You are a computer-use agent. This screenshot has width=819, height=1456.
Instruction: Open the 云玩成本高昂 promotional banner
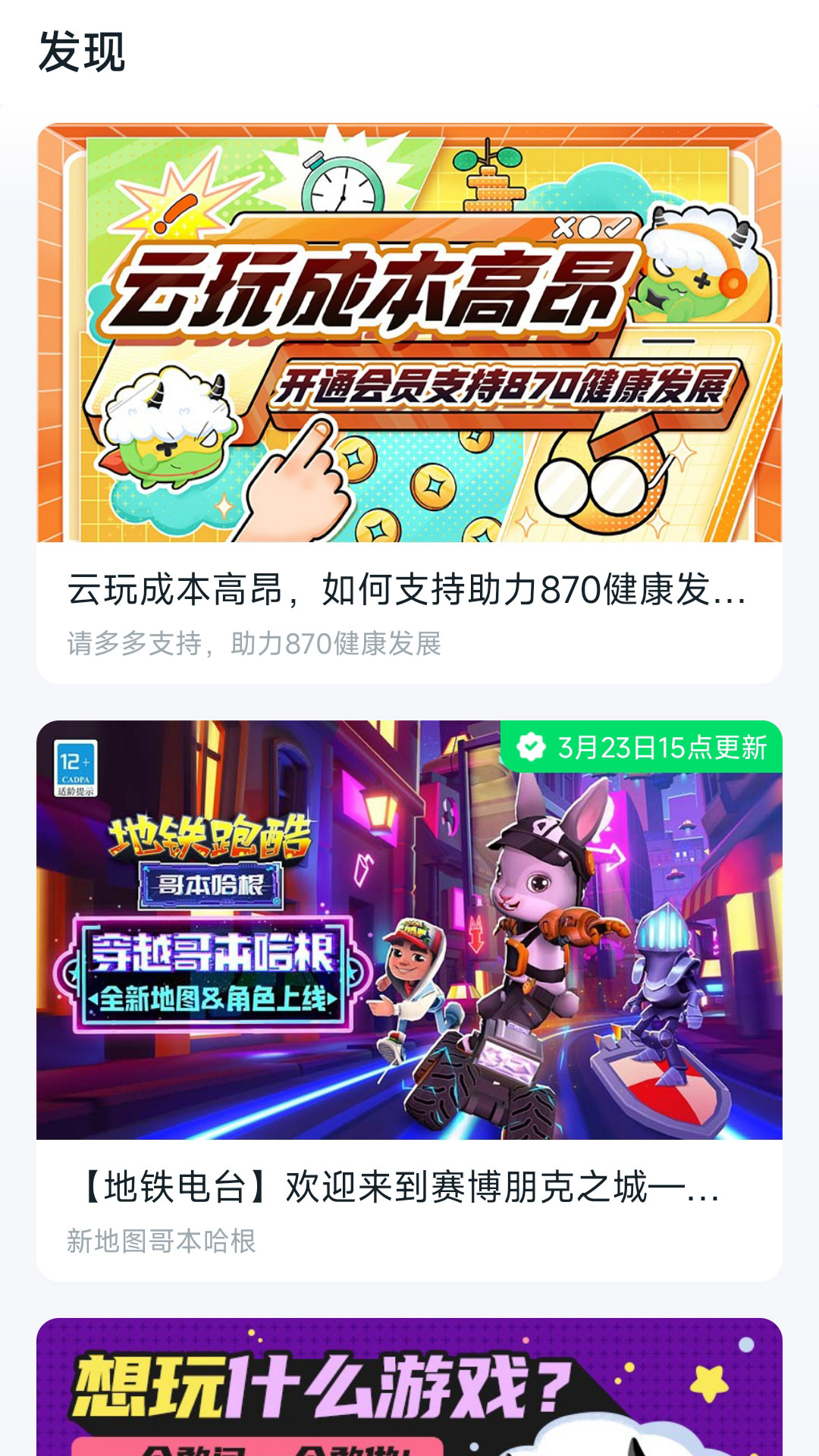click(x=409, y=334)
